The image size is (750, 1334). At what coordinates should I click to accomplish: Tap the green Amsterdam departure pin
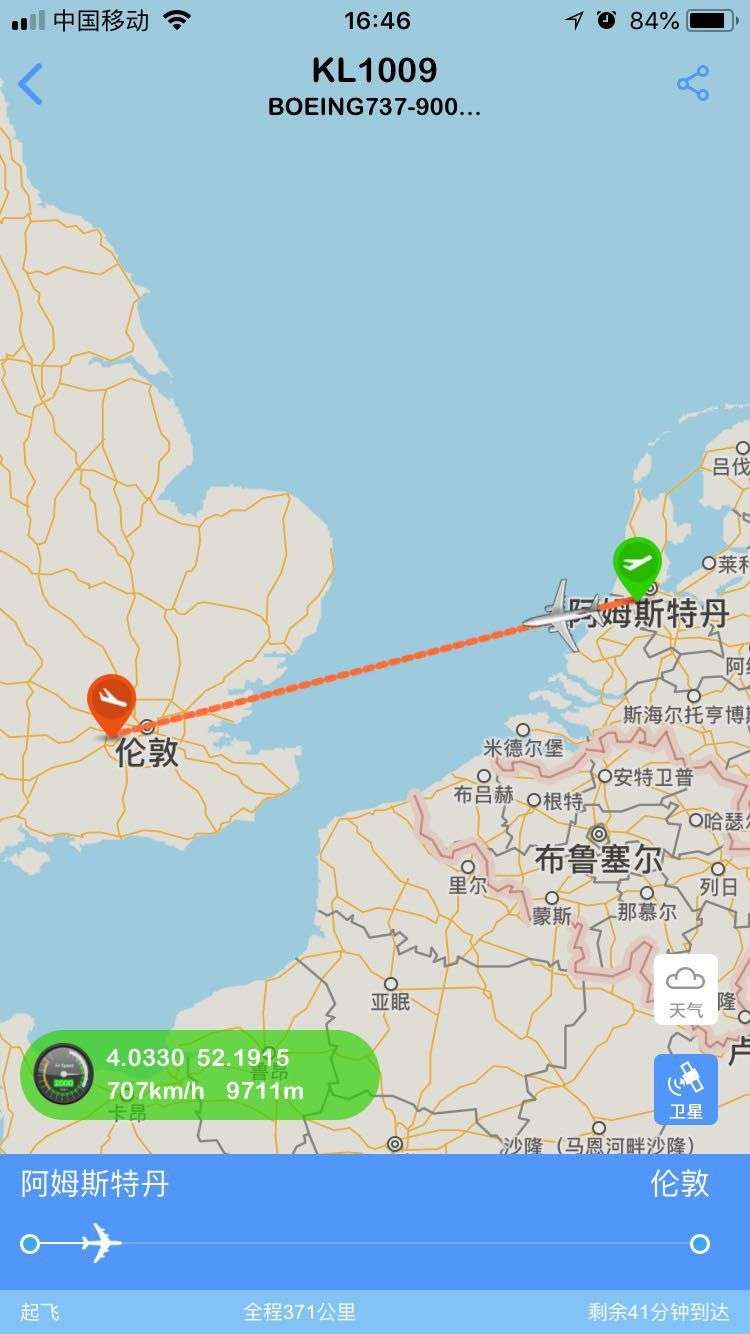(x=637, y=564)
